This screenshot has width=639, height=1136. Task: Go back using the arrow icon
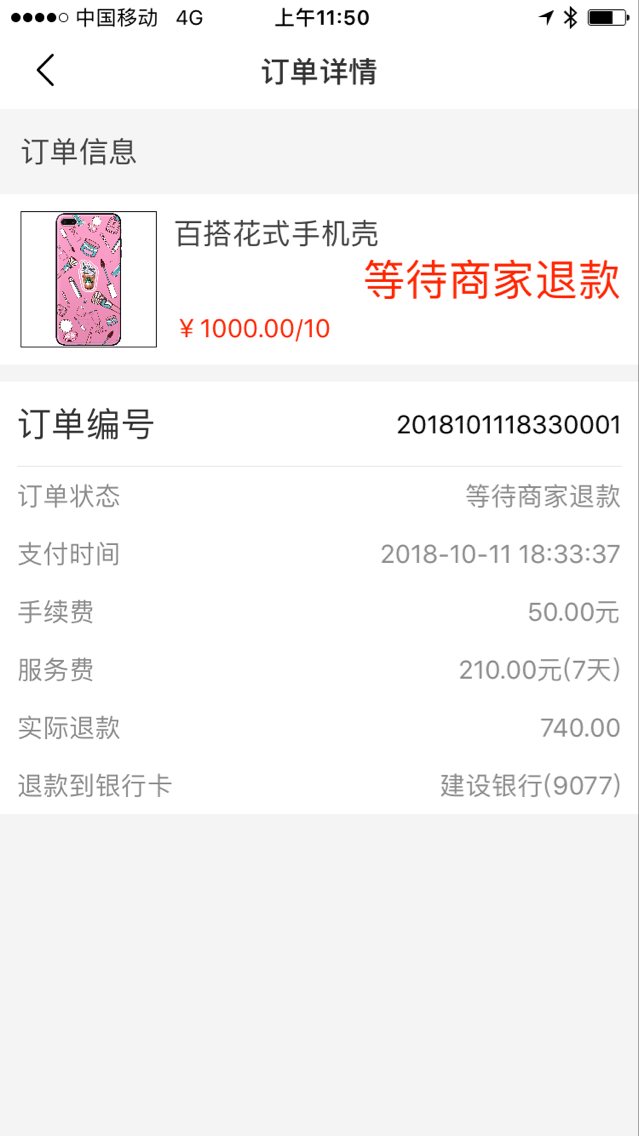tap(45, 71)
